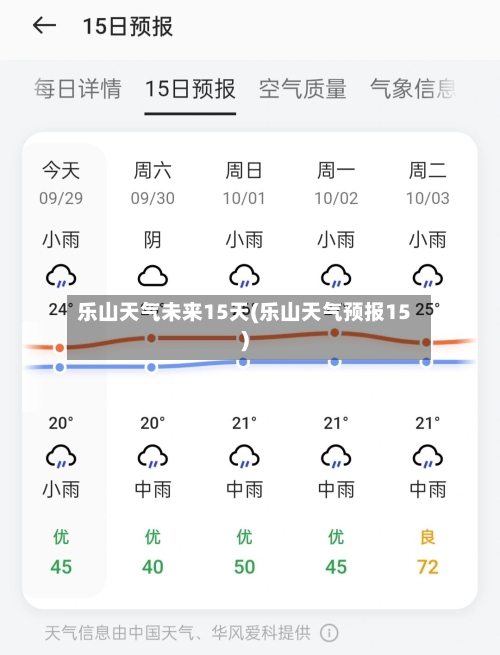
Task: Open the data source info icon
Action: (329, 633)
